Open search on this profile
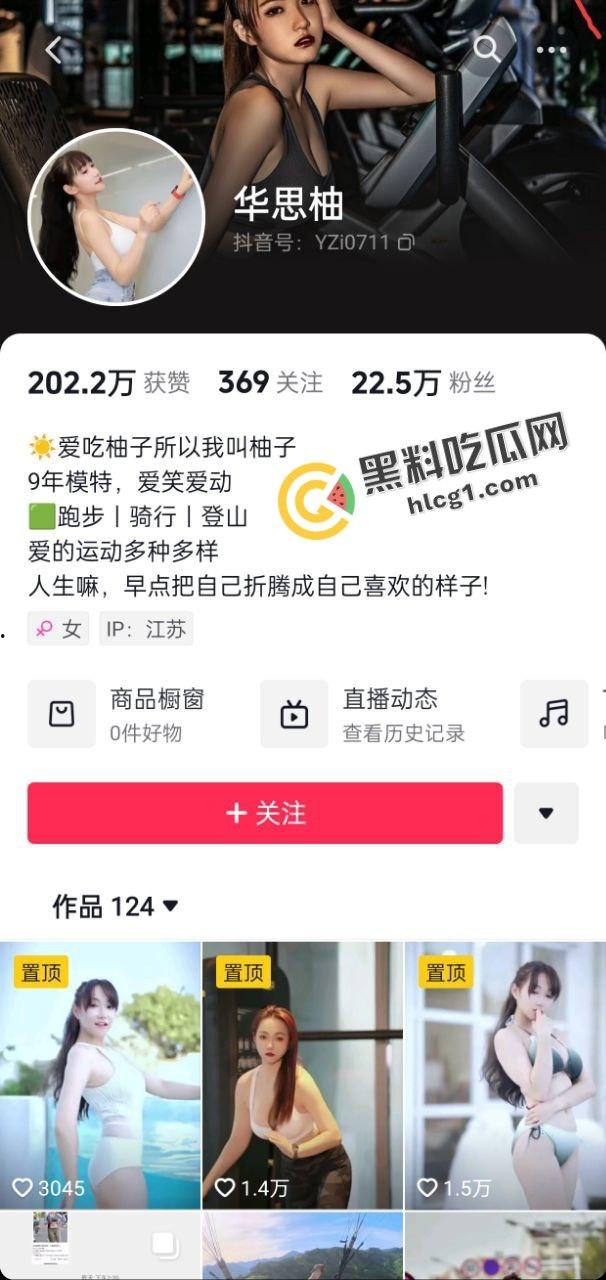Screen dimensions: 606x1280 [486, 49]
